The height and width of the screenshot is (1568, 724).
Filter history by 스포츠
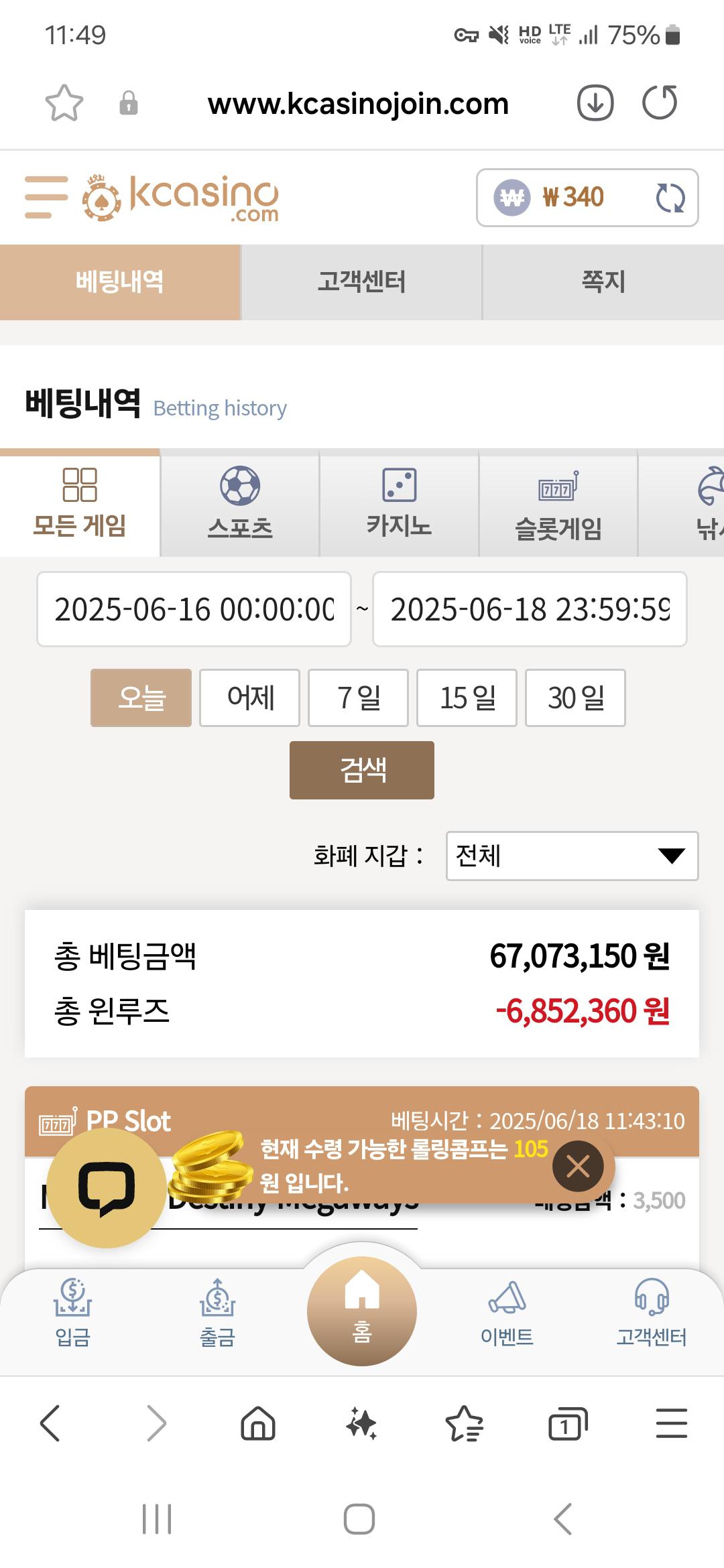[x=240, y=503]
